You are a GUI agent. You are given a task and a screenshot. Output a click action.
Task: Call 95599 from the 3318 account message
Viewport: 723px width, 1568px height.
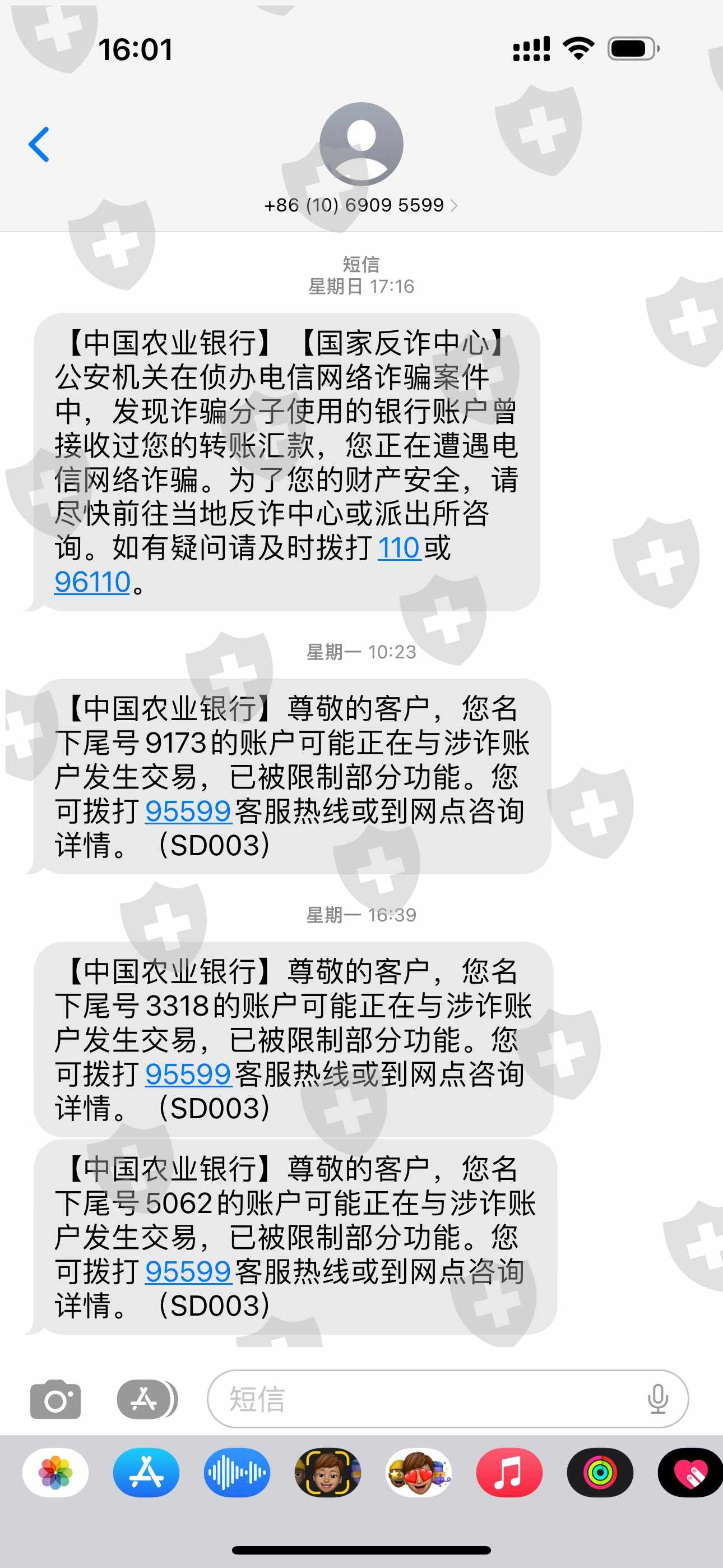tap(189, 1074)
